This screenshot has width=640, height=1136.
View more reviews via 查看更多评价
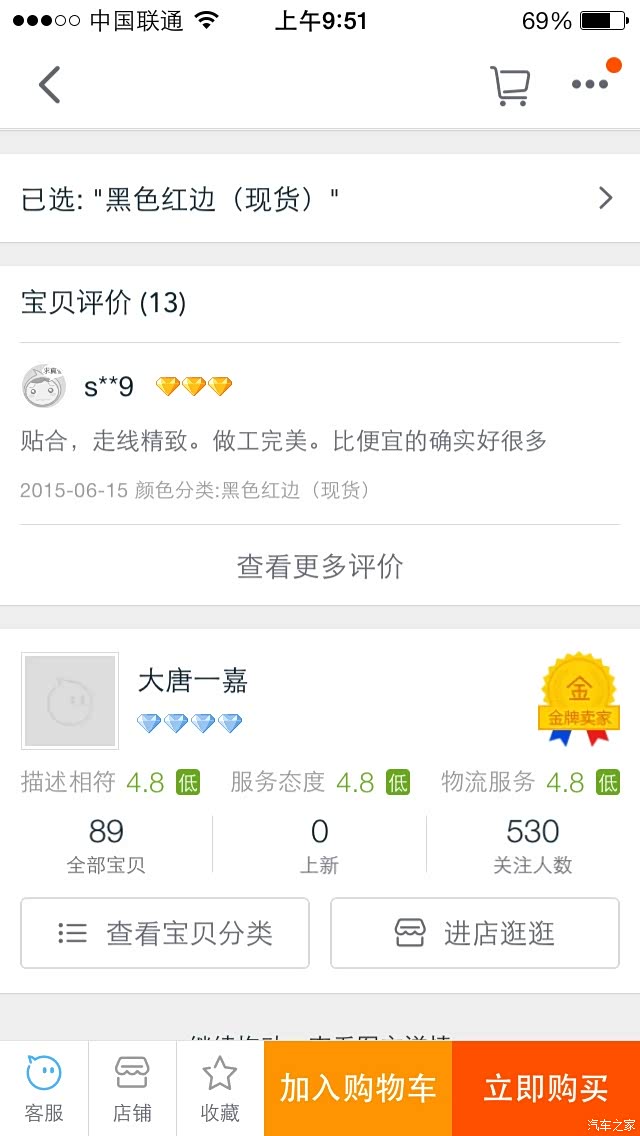pyautogui.click(x=320, y=566)
